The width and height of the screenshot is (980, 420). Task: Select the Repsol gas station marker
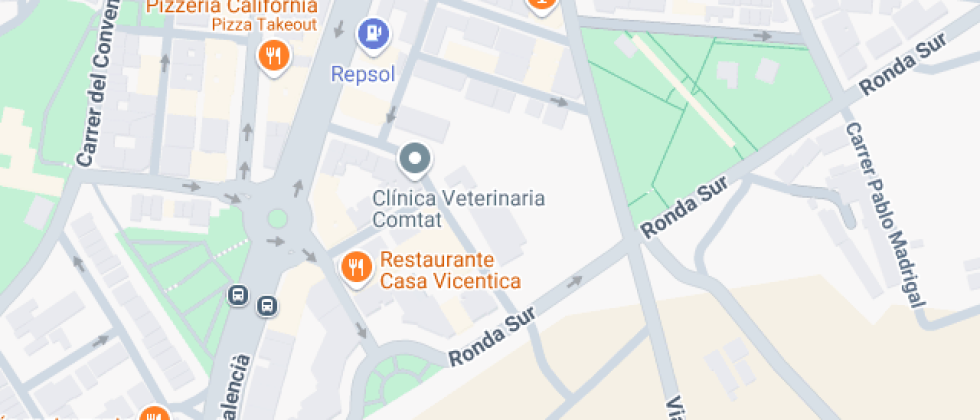[373, 34]
